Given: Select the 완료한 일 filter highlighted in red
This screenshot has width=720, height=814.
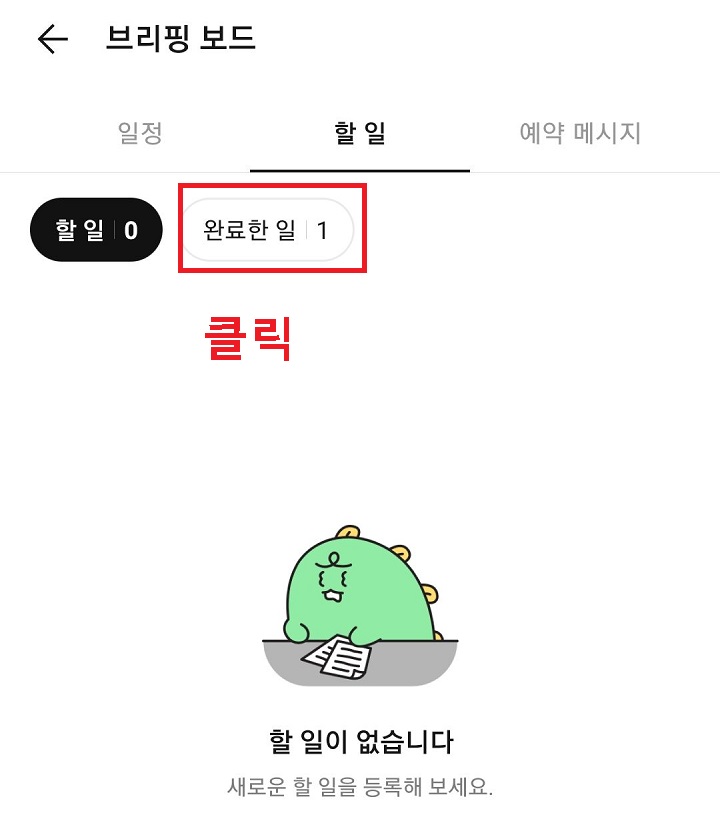Looking at the screenshot, I should pos(268,229).
